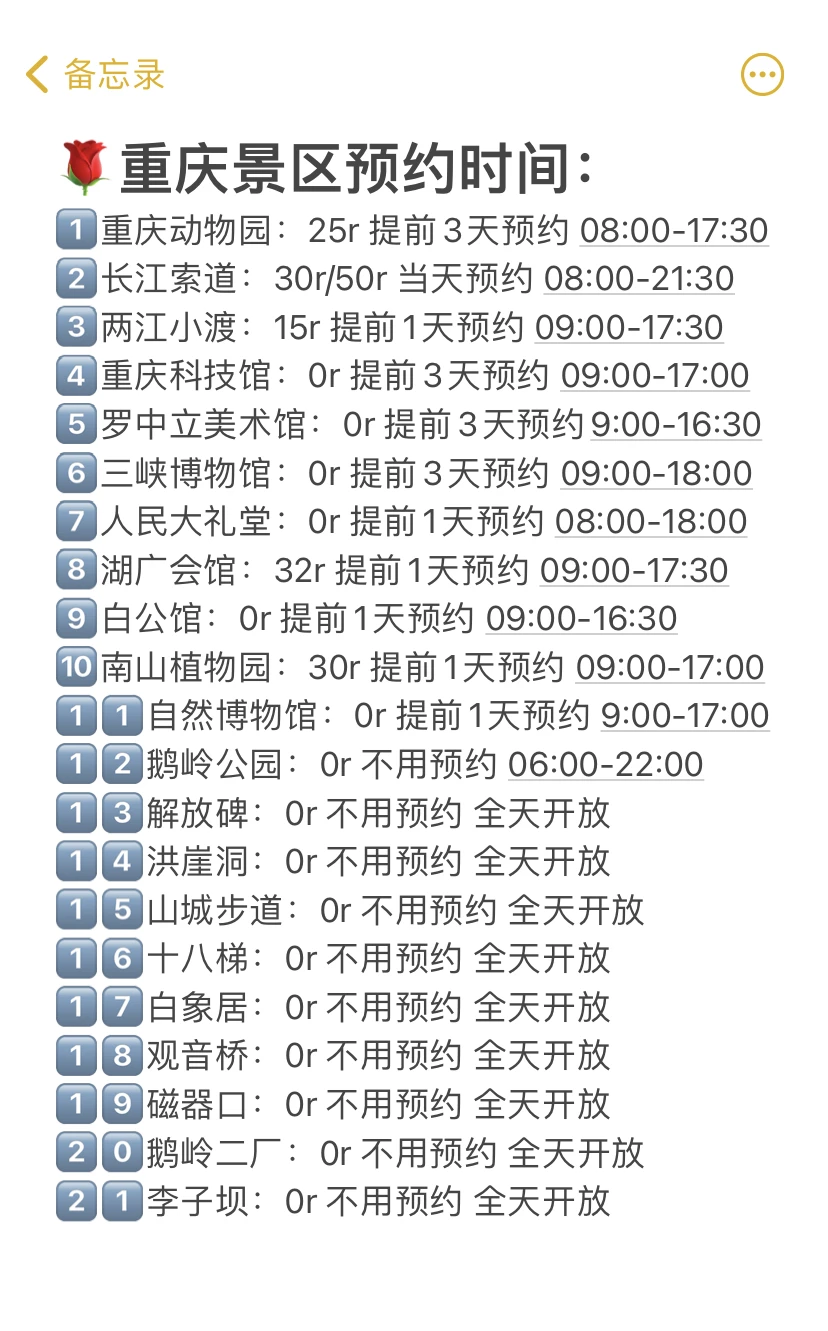
Task: Tap the number 5 icon beside 罗中立美术馆
Action: [x=76, y=424]
